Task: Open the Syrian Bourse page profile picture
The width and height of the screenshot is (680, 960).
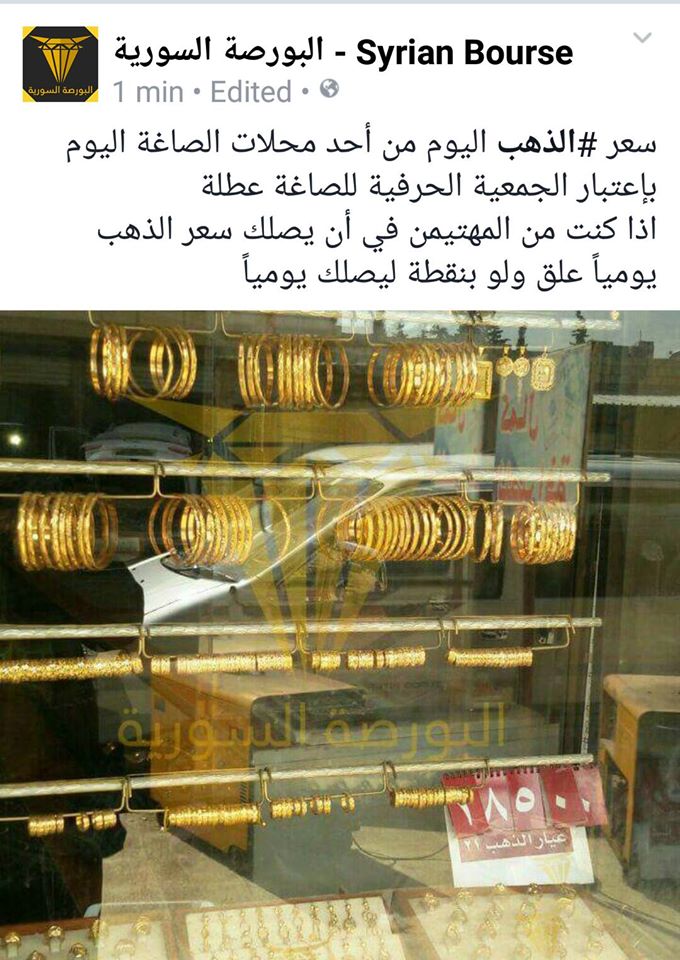Action: coord(60,64)
